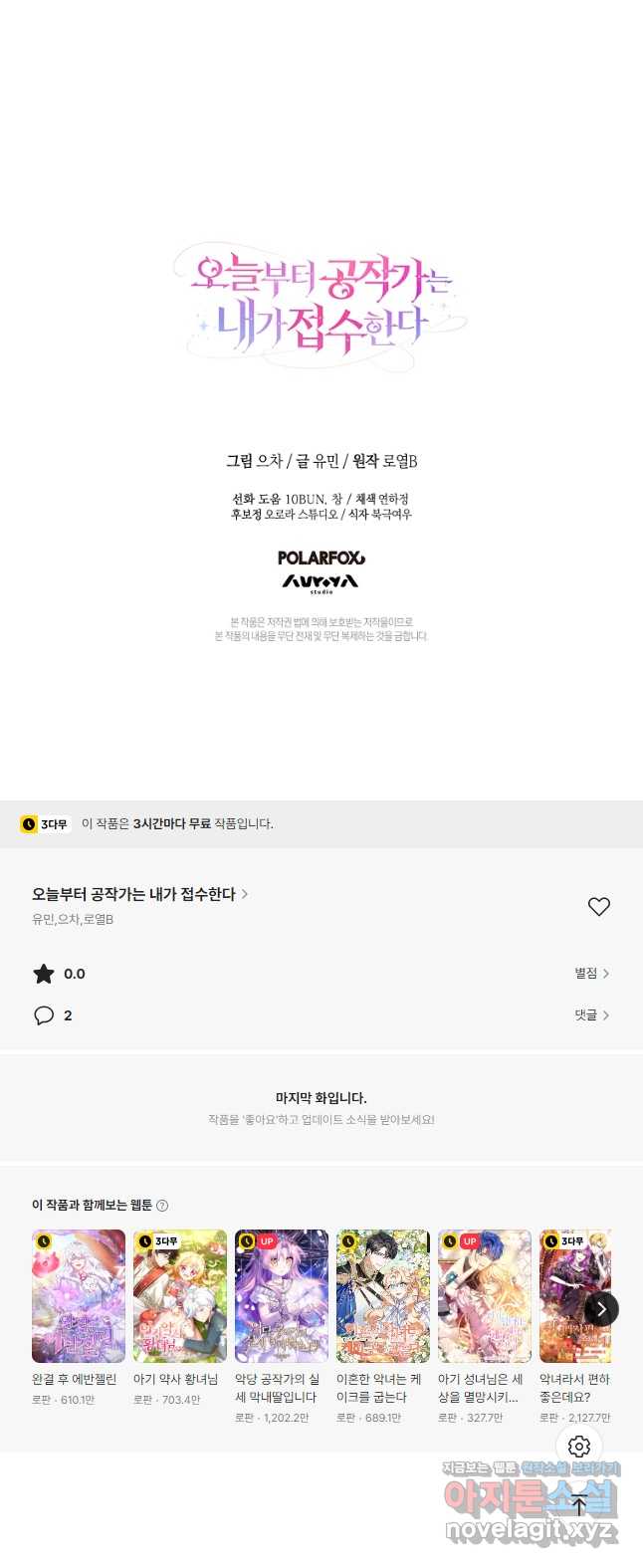Open webtoon 아기 성녀님은 세상을 멸망시키
Screen dimensions: 643x1568
coord(485,1296)
